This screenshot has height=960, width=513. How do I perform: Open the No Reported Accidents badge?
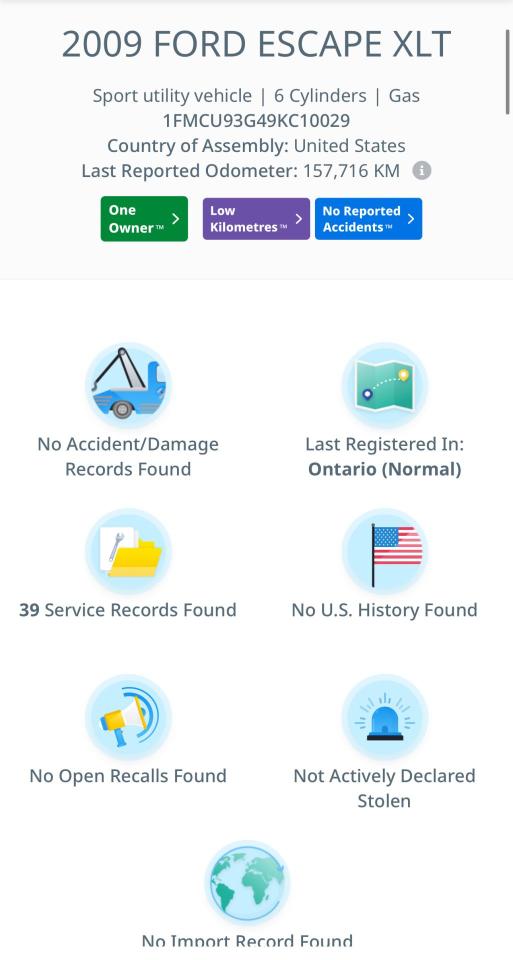pos(369,219)
